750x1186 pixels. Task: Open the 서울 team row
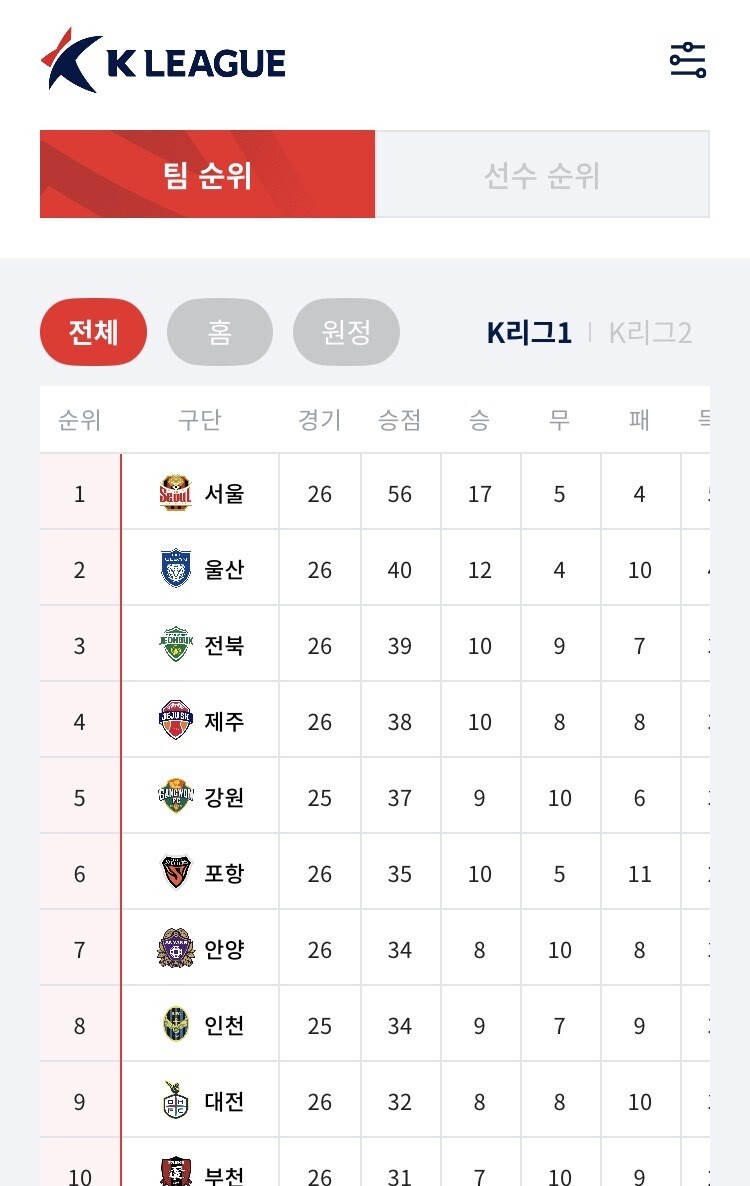375,493
